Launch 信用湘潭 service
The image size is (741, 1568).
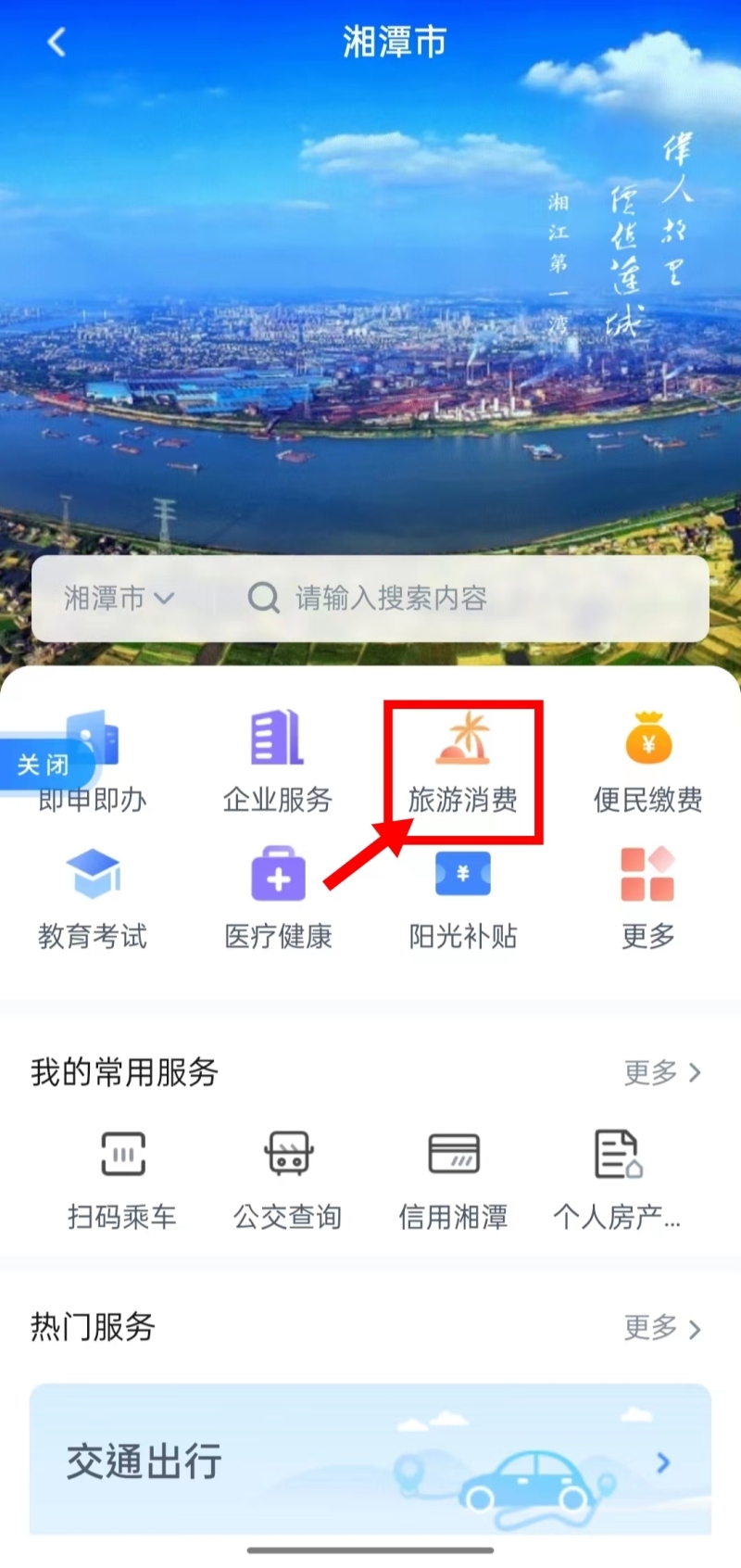pos(453,1179)
